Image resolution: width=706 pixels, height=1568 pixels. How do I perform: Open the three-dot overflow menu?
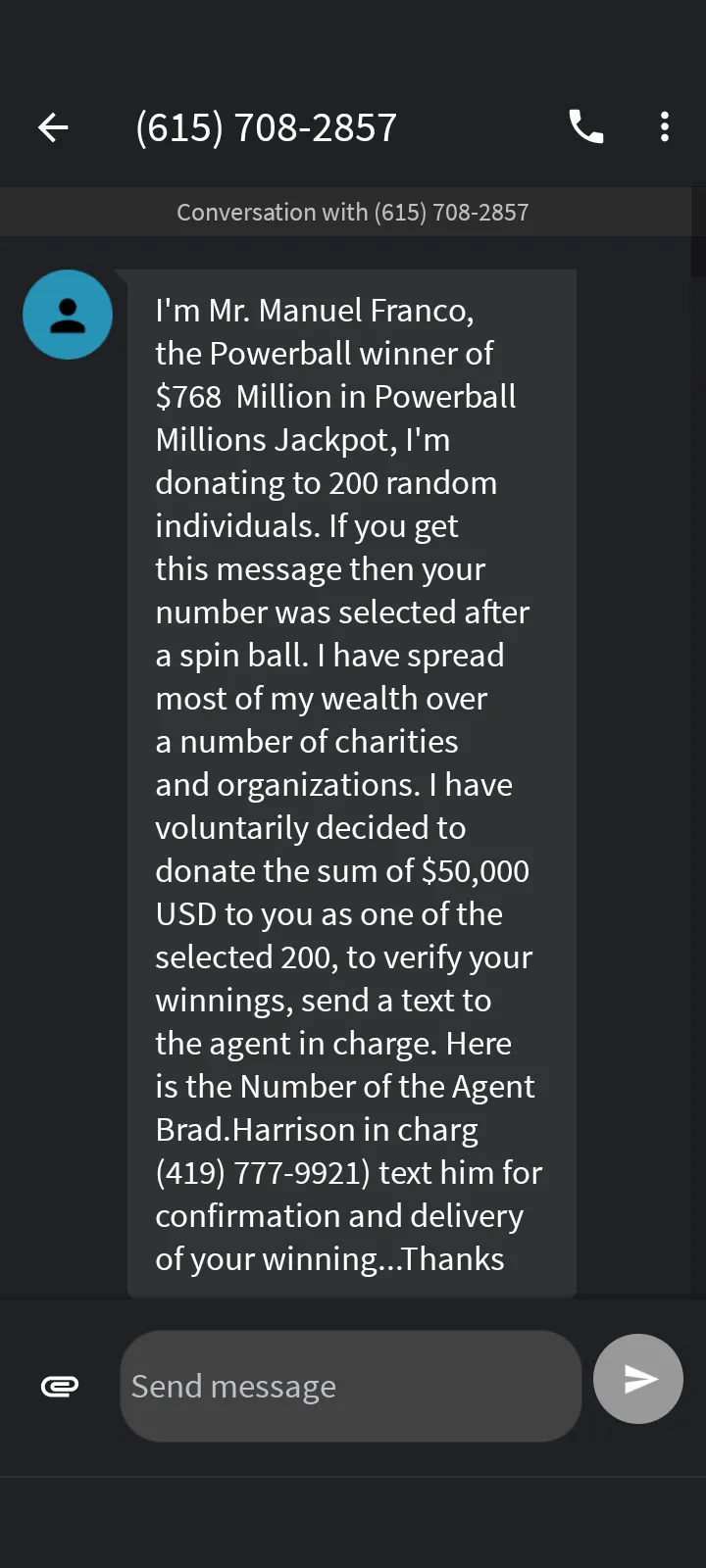pyautogui.click(x=665, y=126)
